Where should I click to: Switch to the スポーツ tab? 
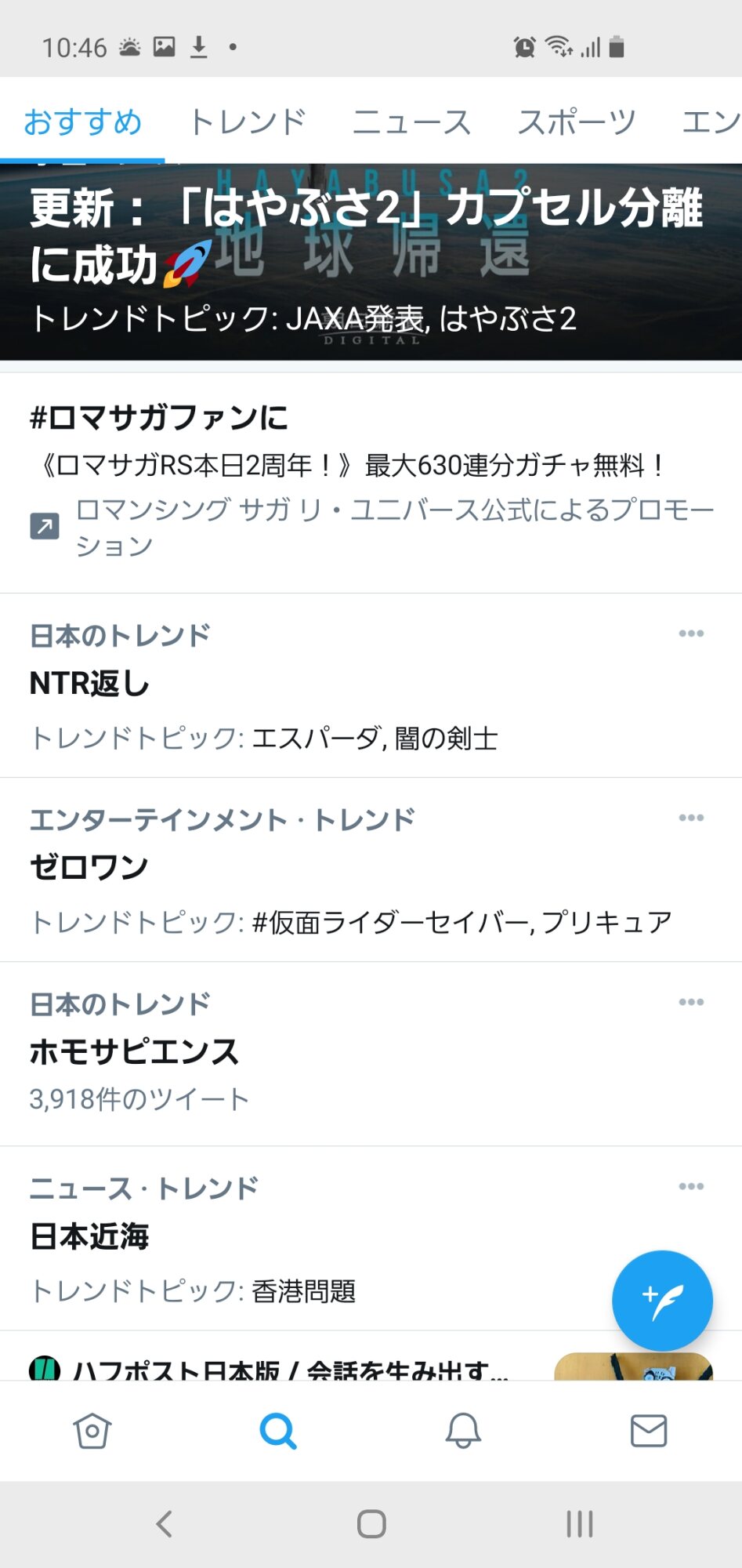coord(577,122)
